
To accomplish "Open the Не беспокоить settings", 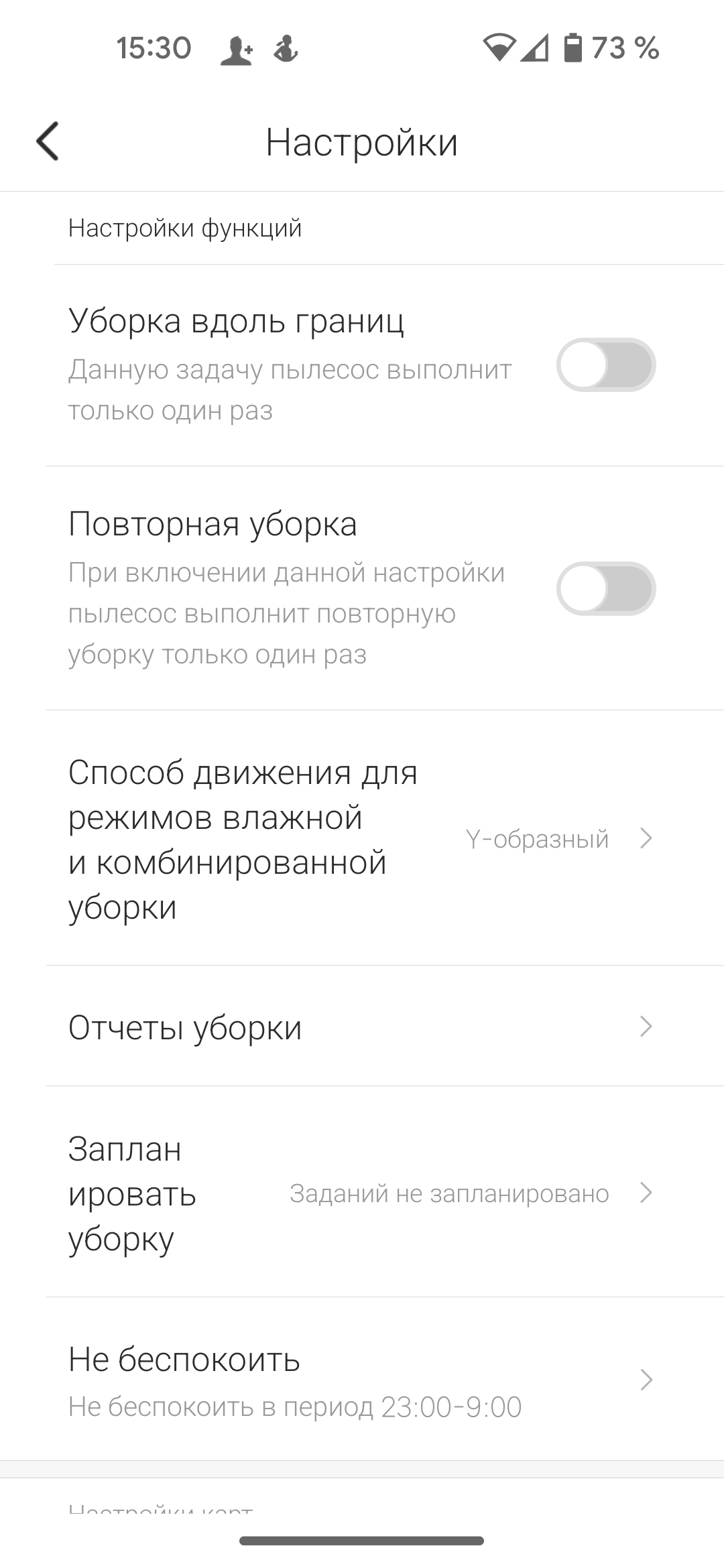I will click(362, 1380).
